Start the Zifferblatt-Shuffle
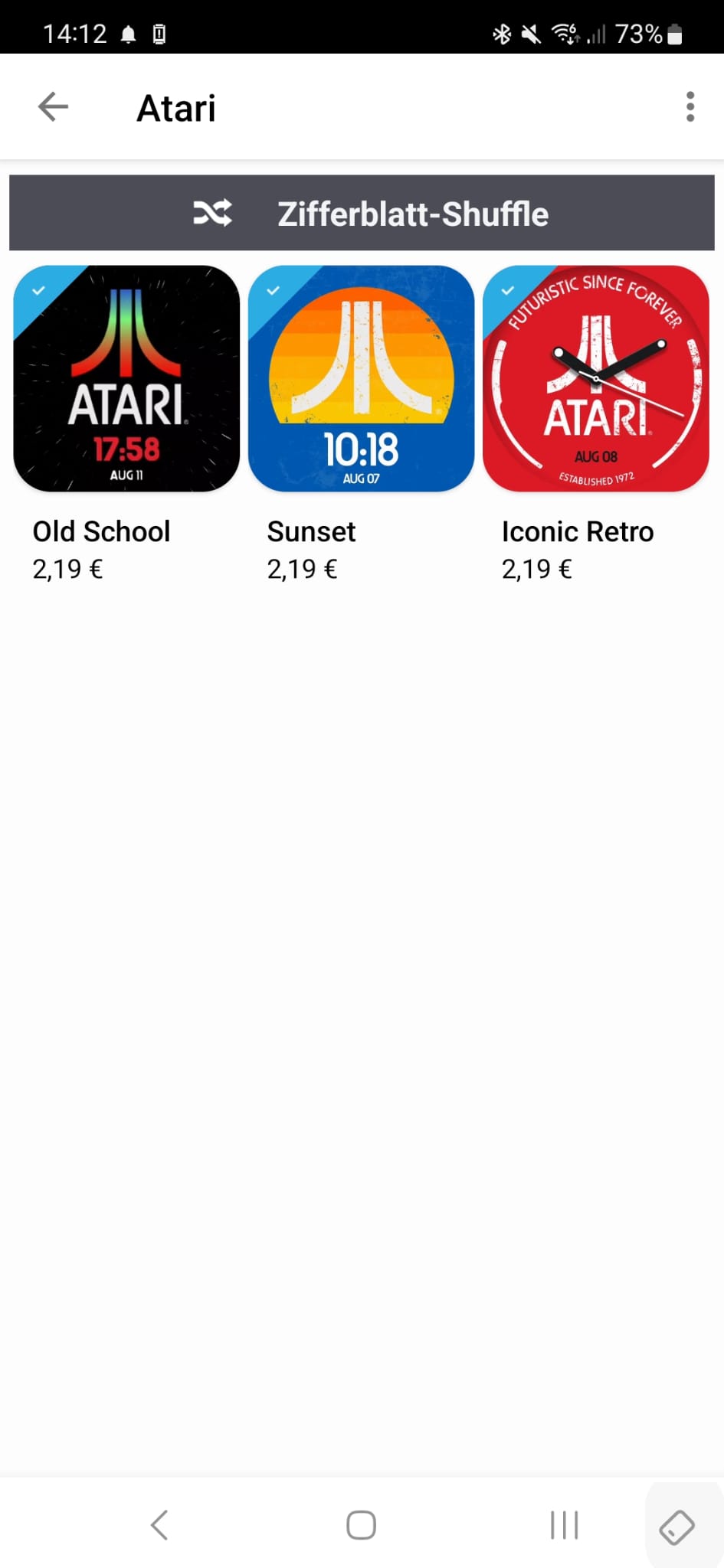Viewport: 724px width, 1568px height. [x=362, y=214]
